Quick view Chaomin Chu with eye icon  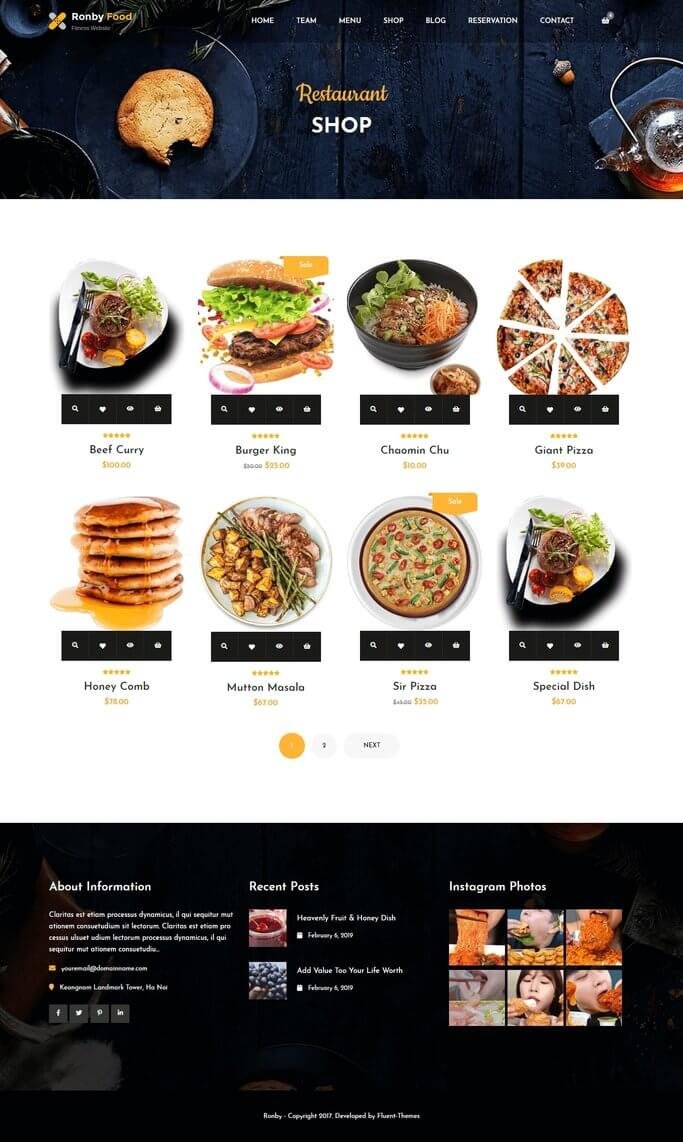pos(428,409)
